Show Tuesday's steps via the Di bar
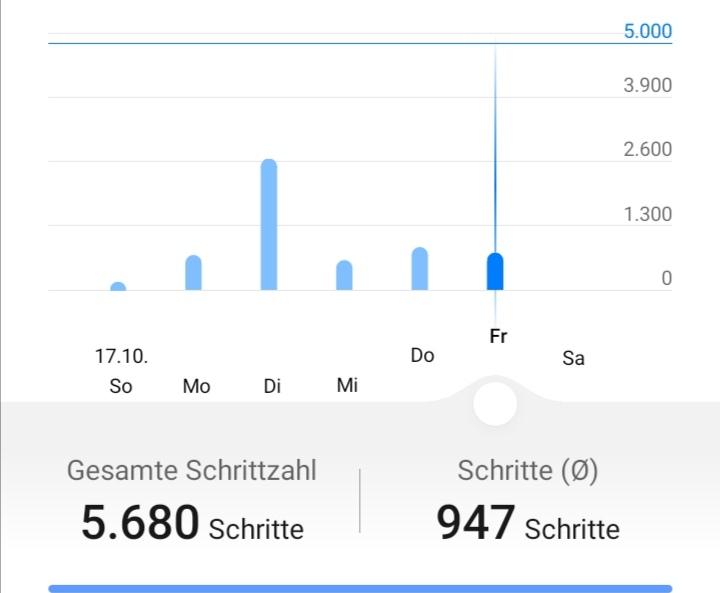Screen dimensions: 720x593 click(269, 225)
